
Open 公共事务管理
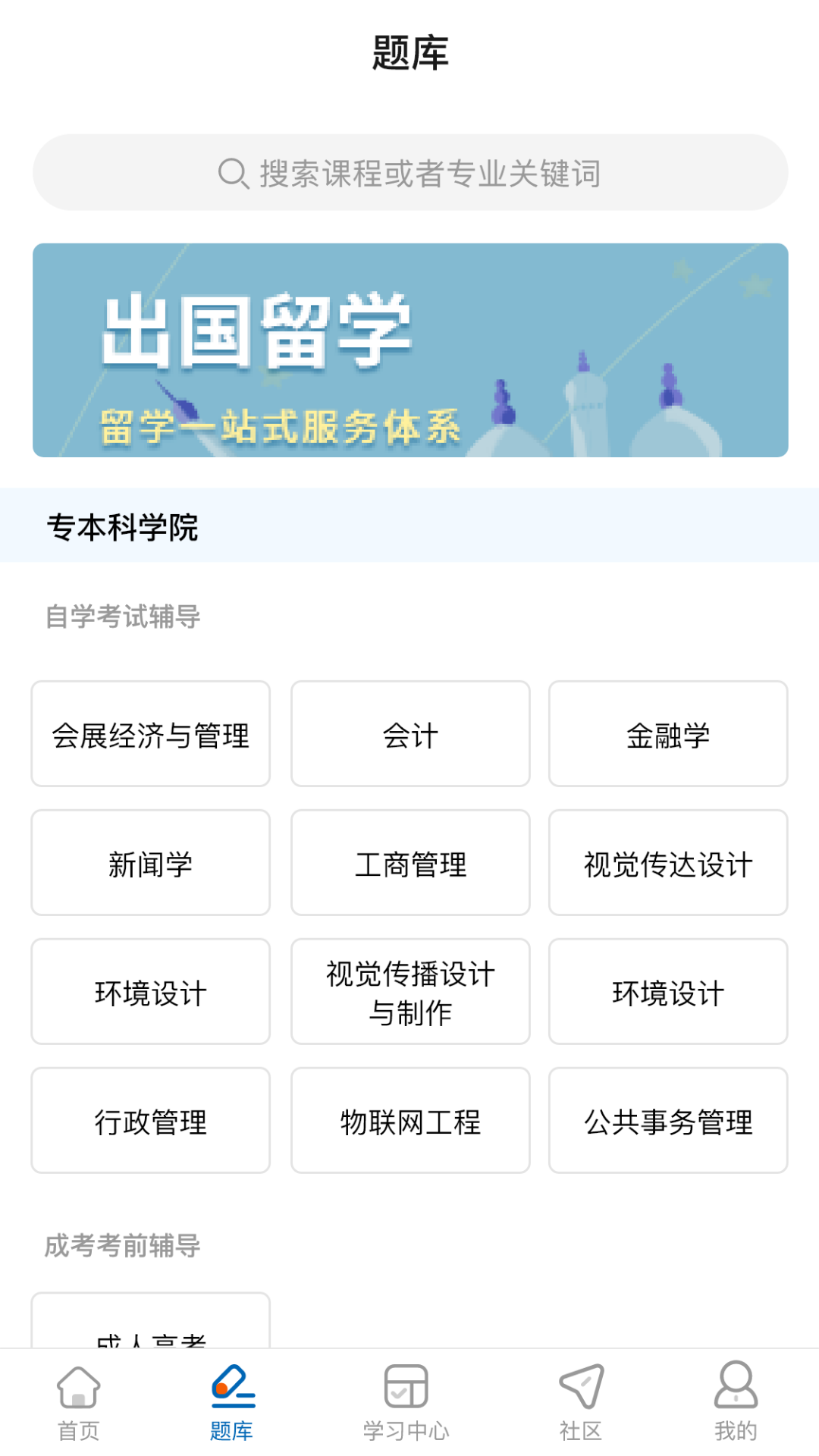(667, 1121)
